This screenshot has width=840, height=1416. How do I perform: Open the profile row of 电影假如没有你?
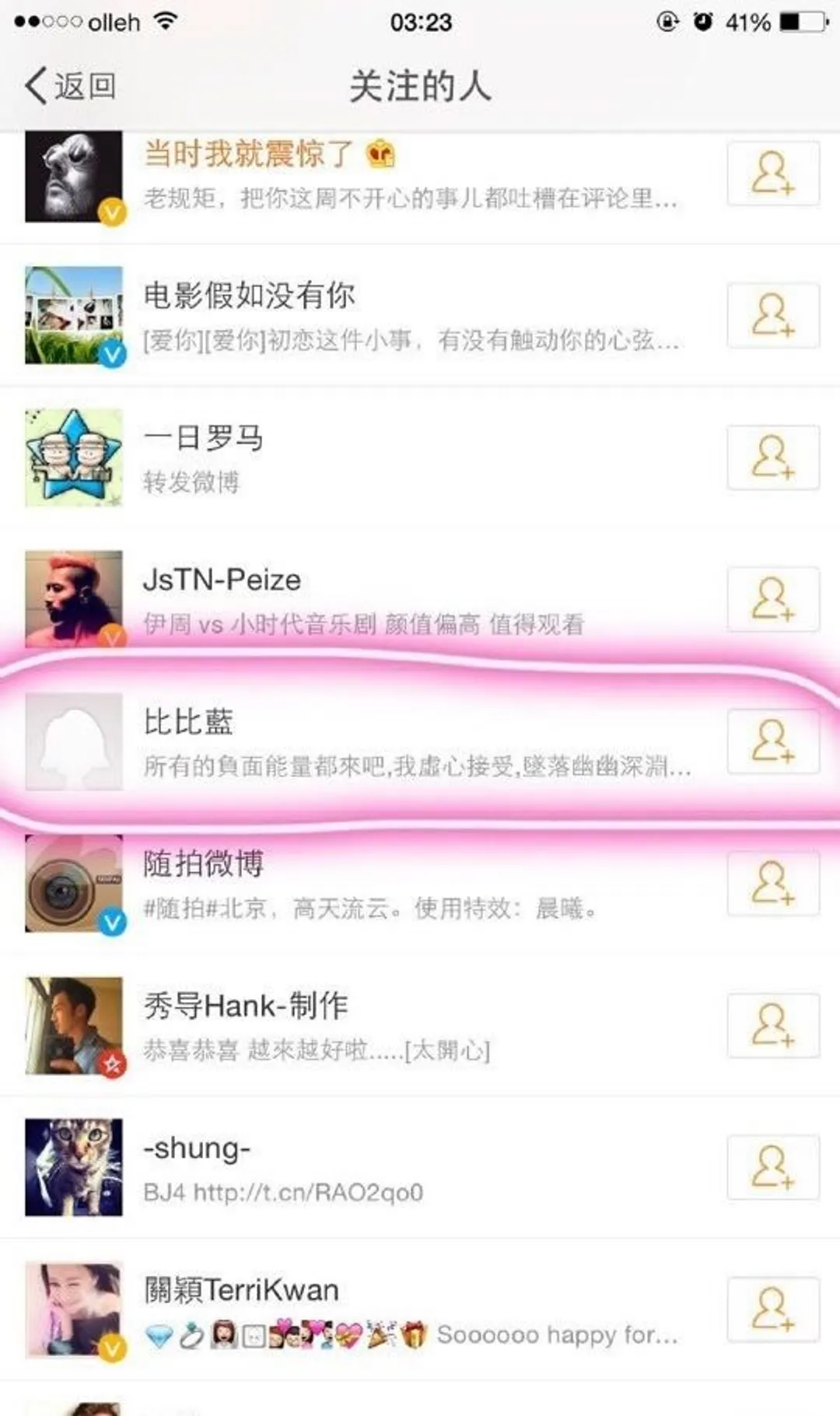pos(420,316)
